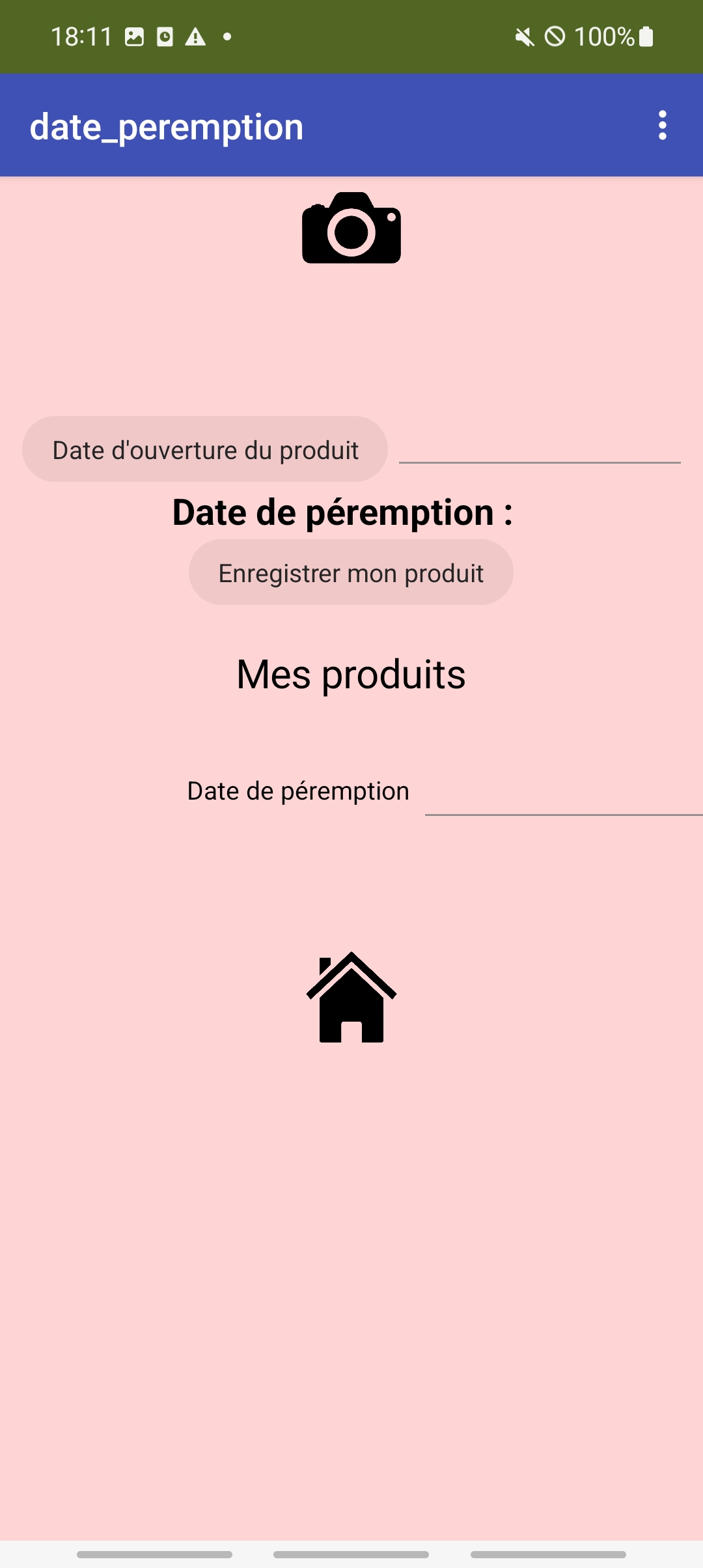The height and width of the screenshot is (1568, 703).
Task: Tap the camera icon to take a photo
Action: 351,228
